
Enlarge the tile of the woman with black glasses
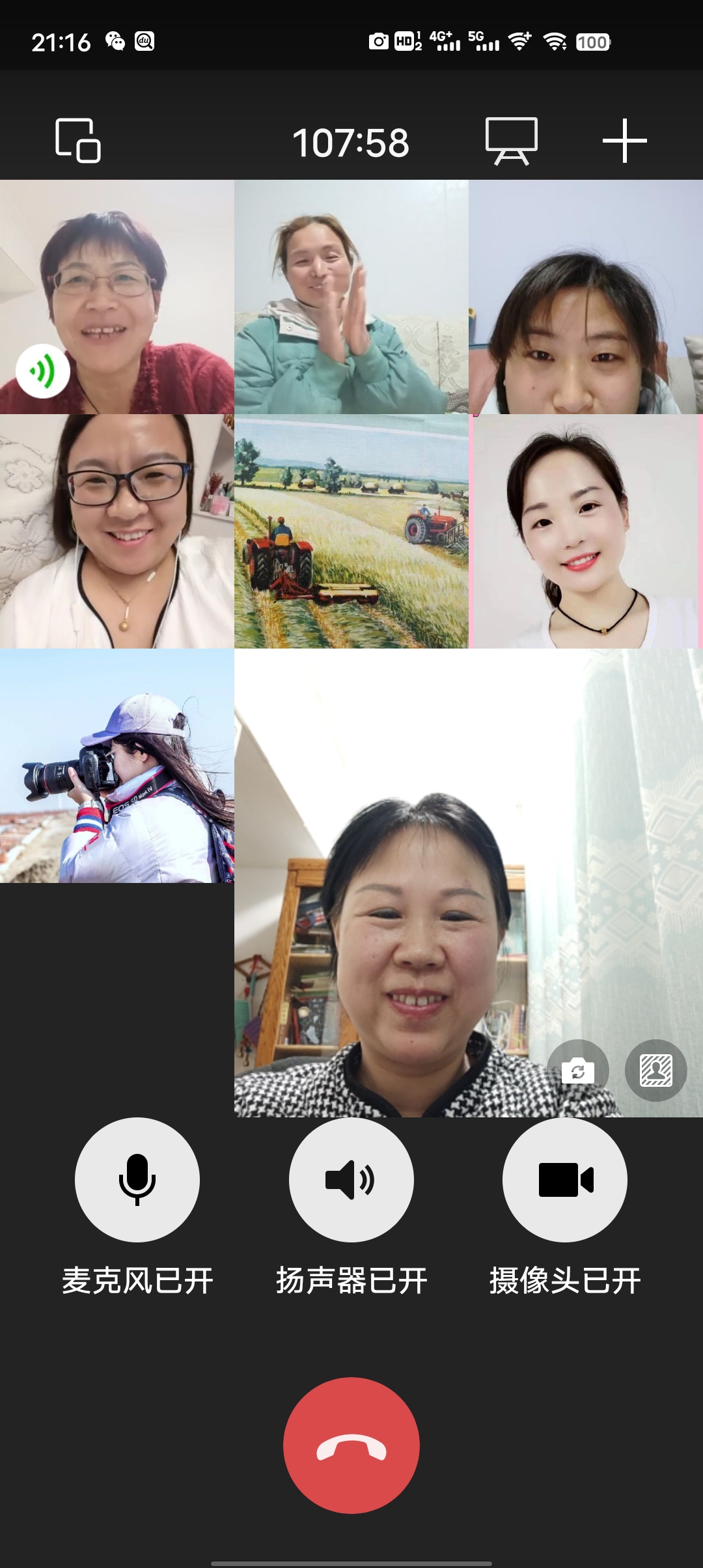click(x=117, y=531)
